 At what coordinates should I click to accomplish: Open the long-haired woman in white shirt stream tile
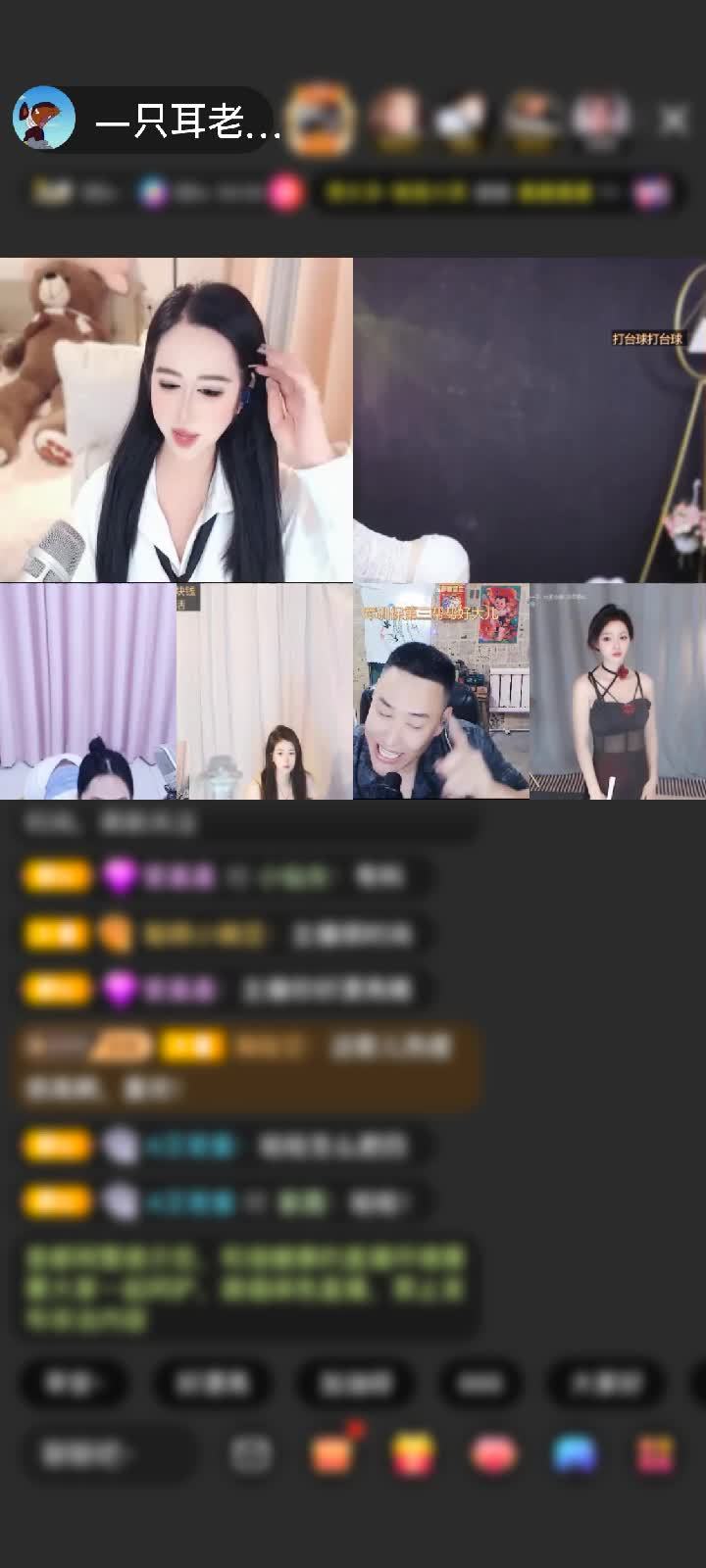tap(176, 419)
